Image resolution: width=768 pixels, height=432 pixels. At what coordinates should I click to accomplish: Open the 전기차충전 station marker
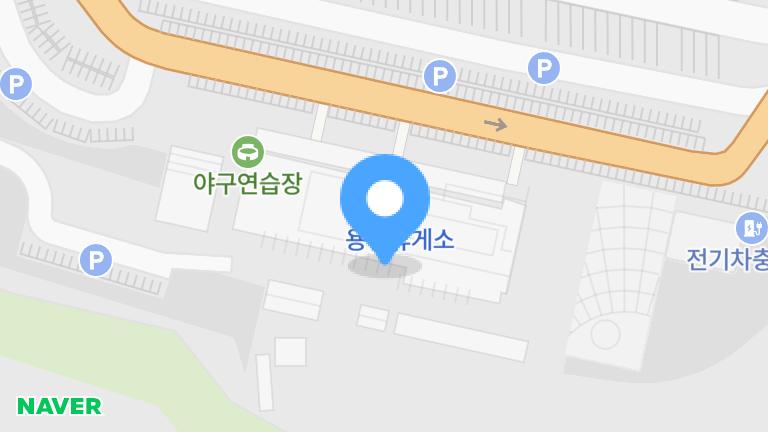click(x=751, y=228)
